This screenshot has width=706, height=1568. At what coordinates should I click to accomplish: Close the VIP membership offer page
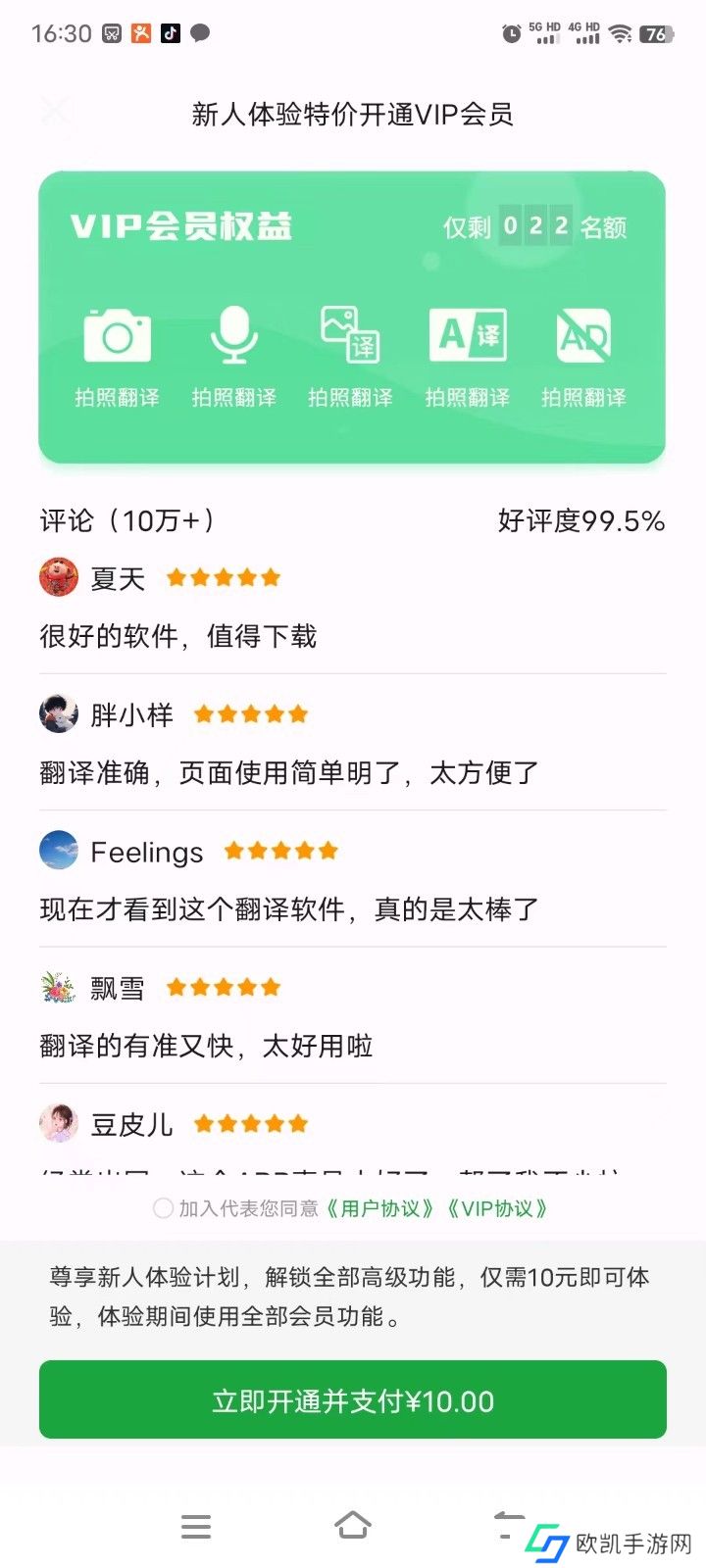[55, 111]
